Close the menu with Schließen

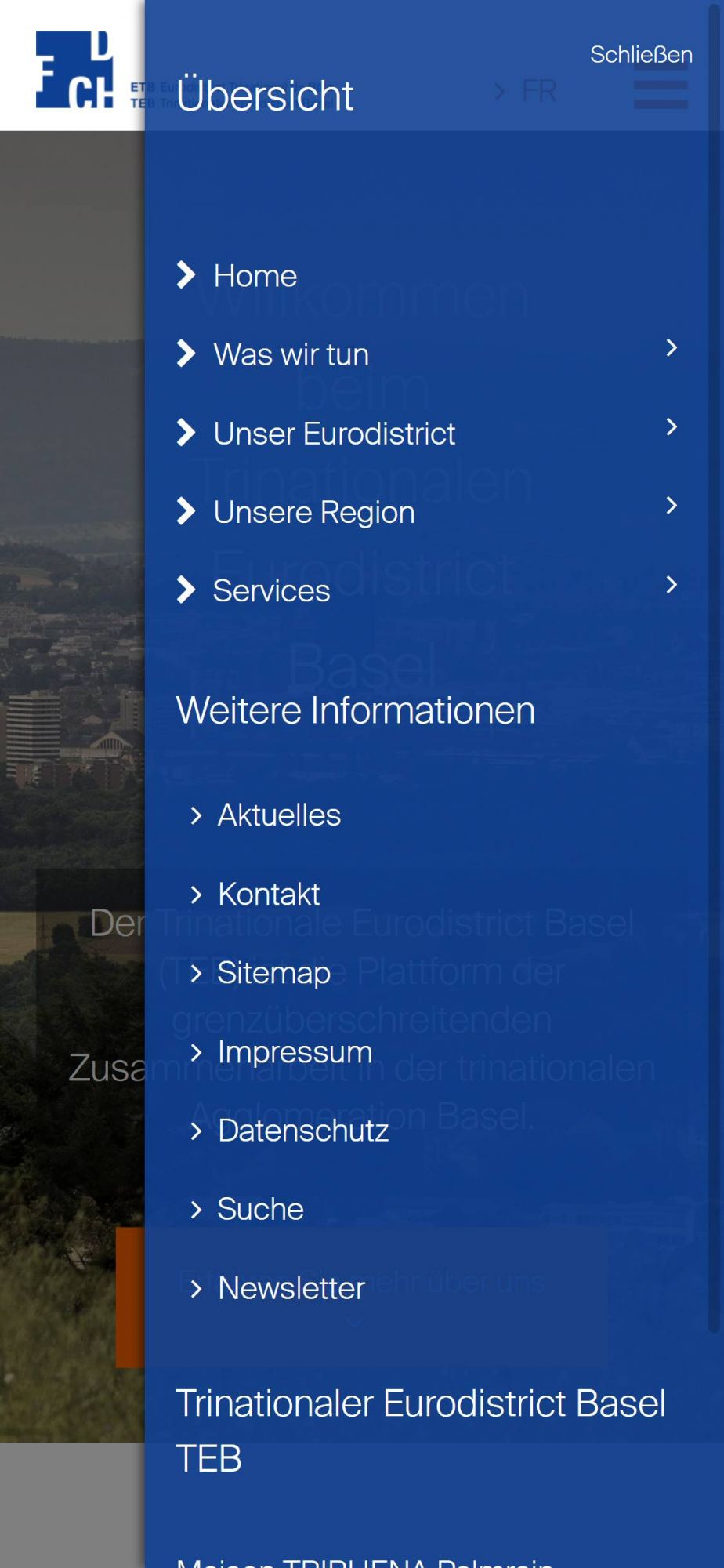point(641,55)
